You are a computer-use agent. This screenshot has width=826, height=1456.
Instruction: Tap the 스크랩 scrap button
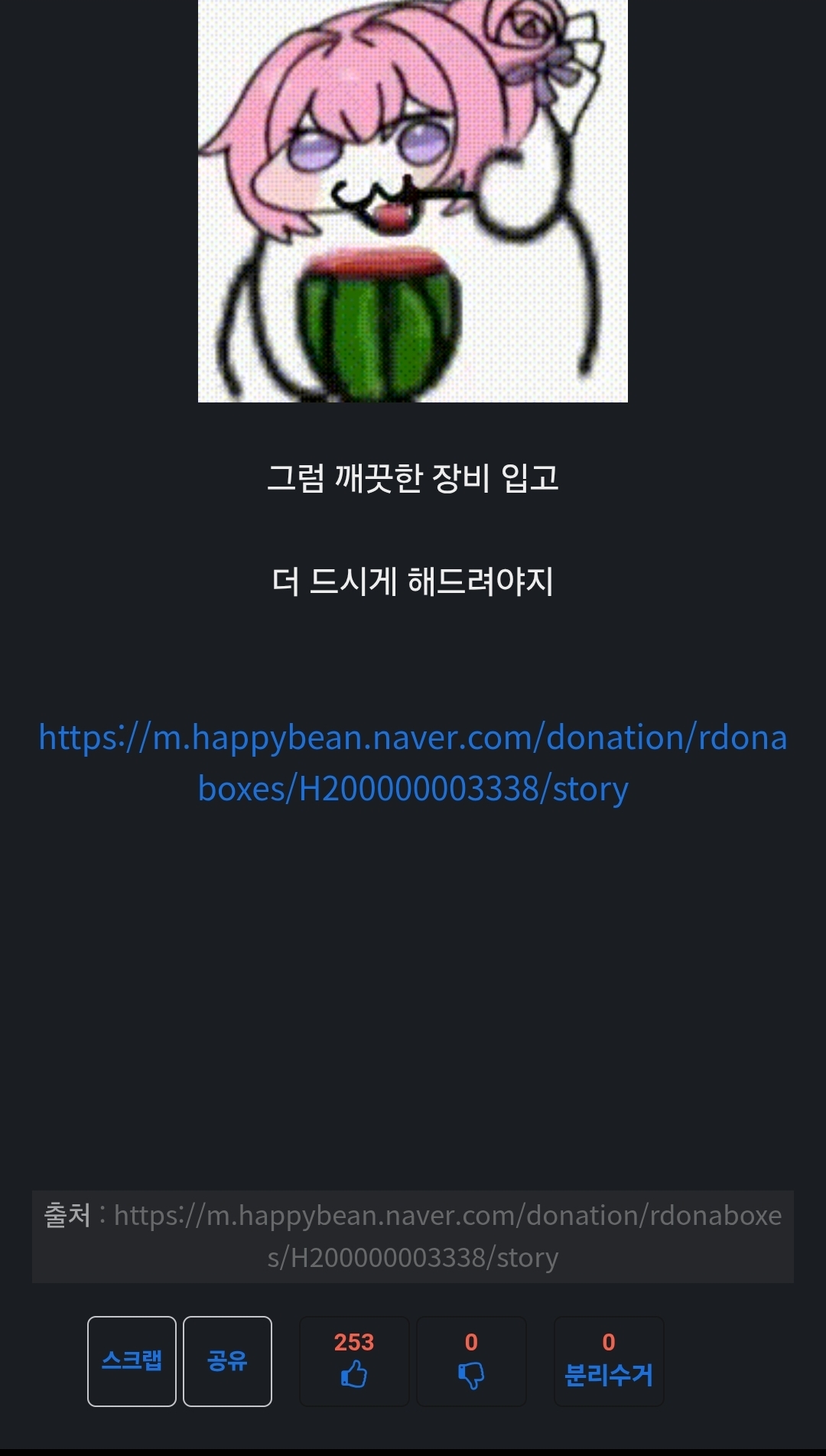click(132, 1361)
